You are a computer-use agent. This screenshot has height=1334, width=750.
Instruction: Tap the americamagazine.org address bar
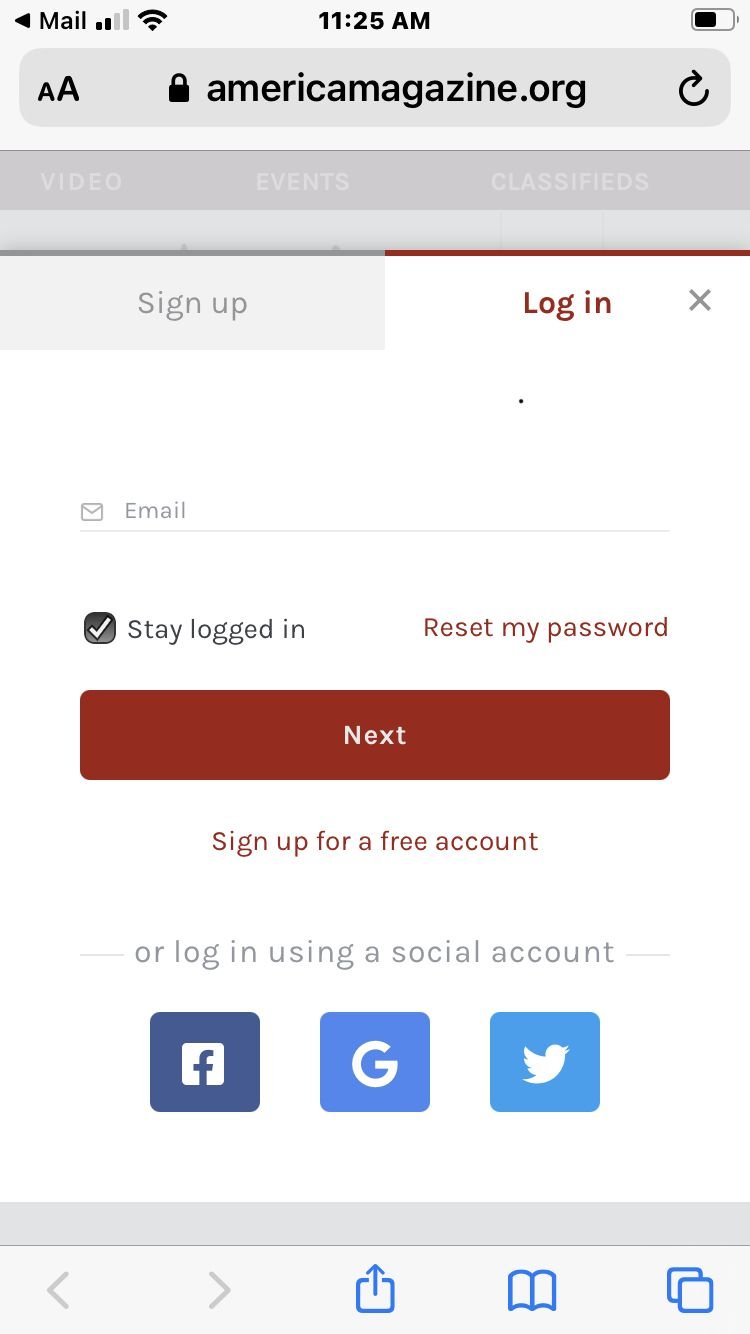[x=377, y=89]
